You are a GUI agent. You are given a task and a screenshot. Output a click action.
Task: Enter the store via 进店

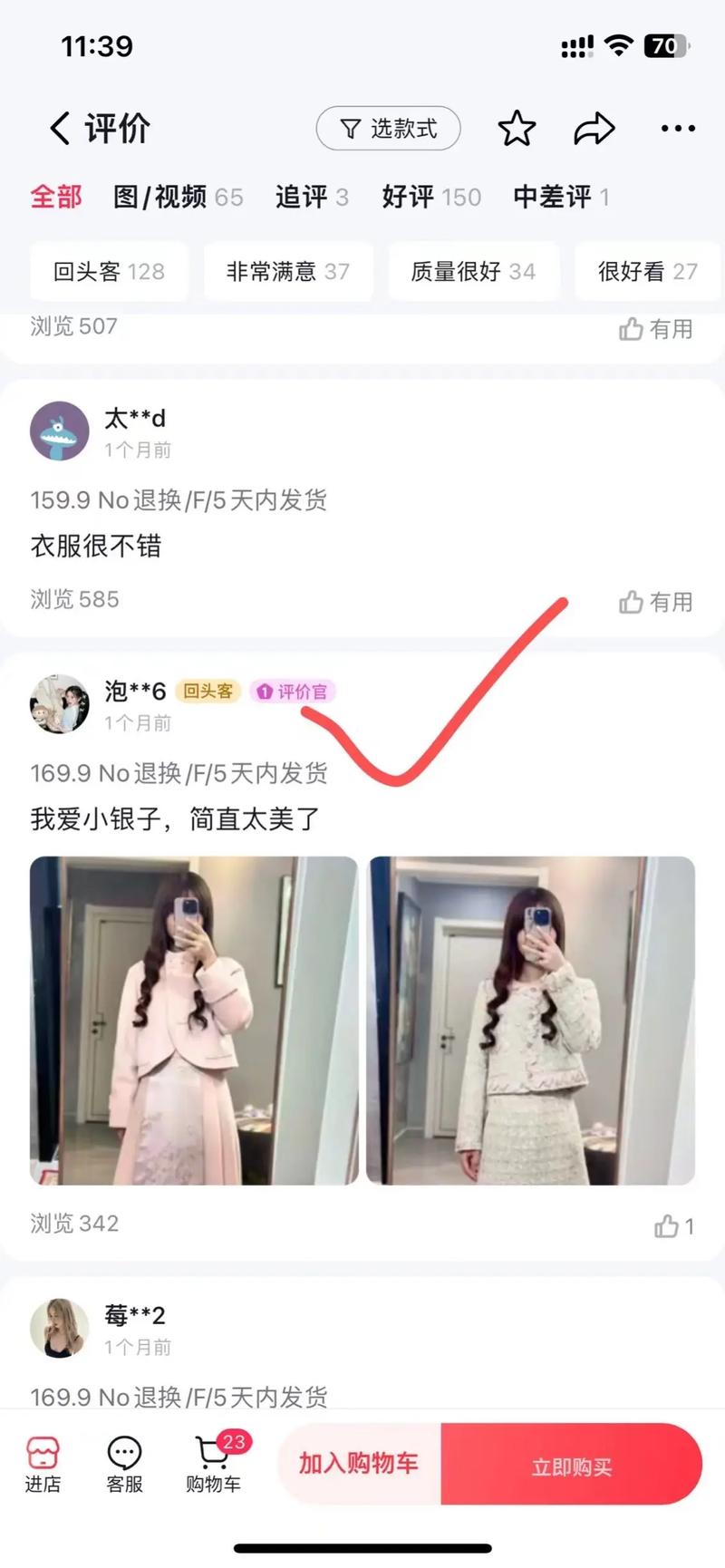(43, 1465)
